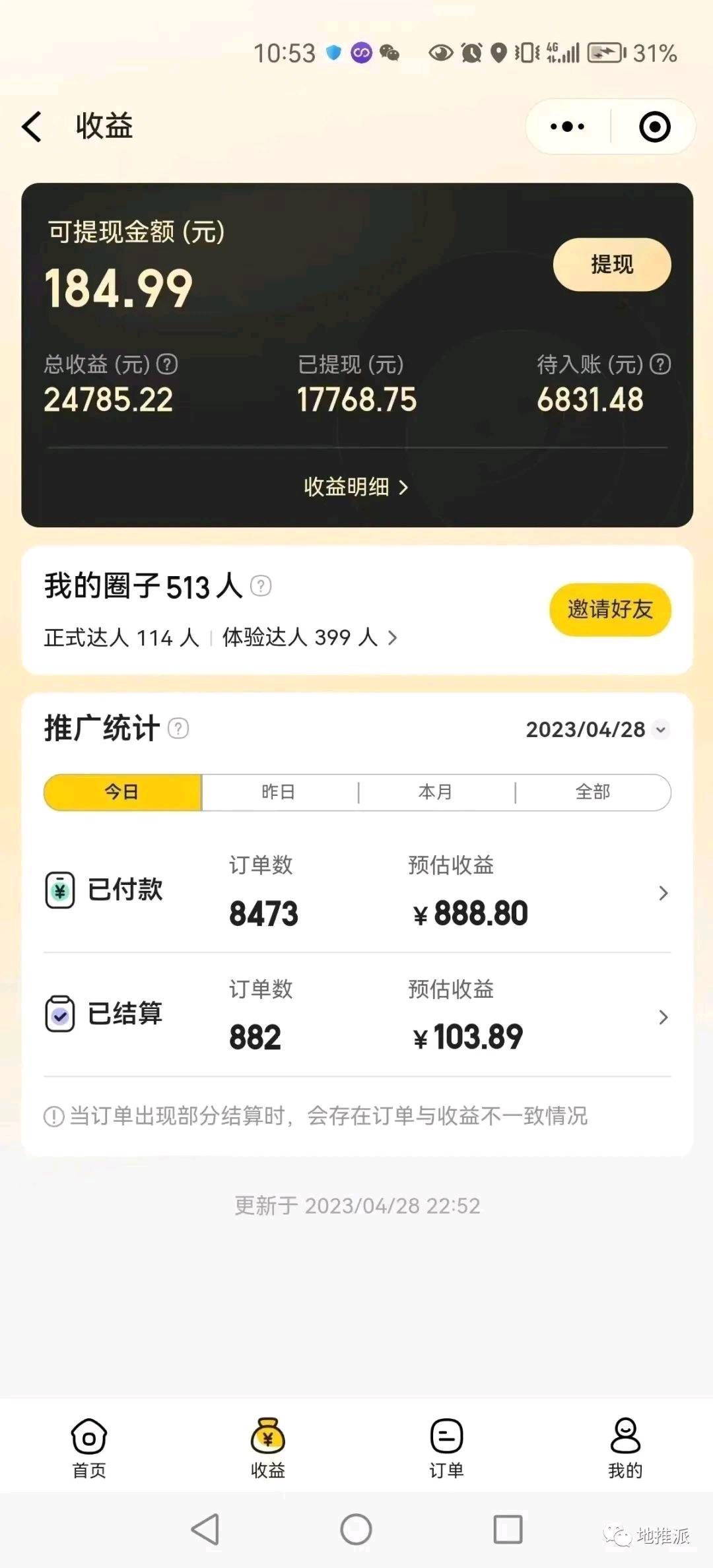Switch statistics to 全部
Viewport: 713px width, 1568px height.
pos(592,792)
